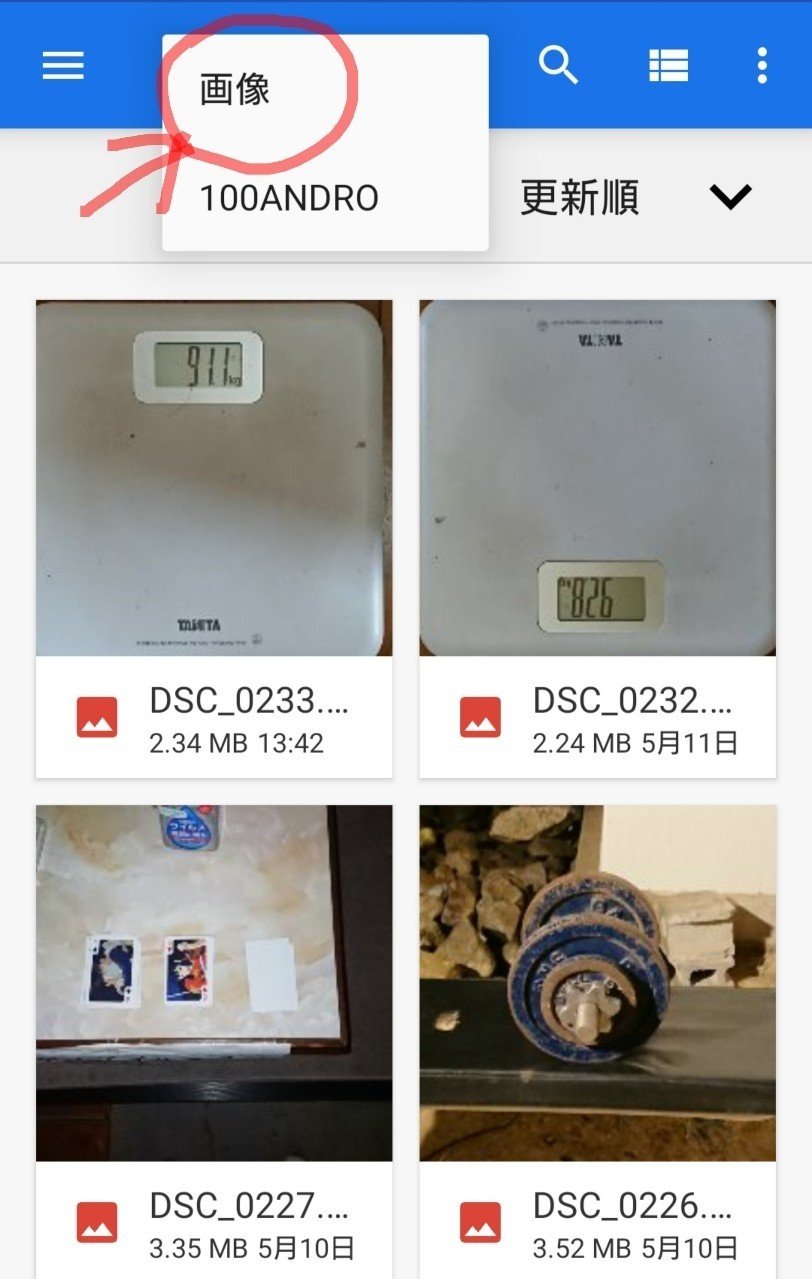Open the three-dot overflow menu

762,66
